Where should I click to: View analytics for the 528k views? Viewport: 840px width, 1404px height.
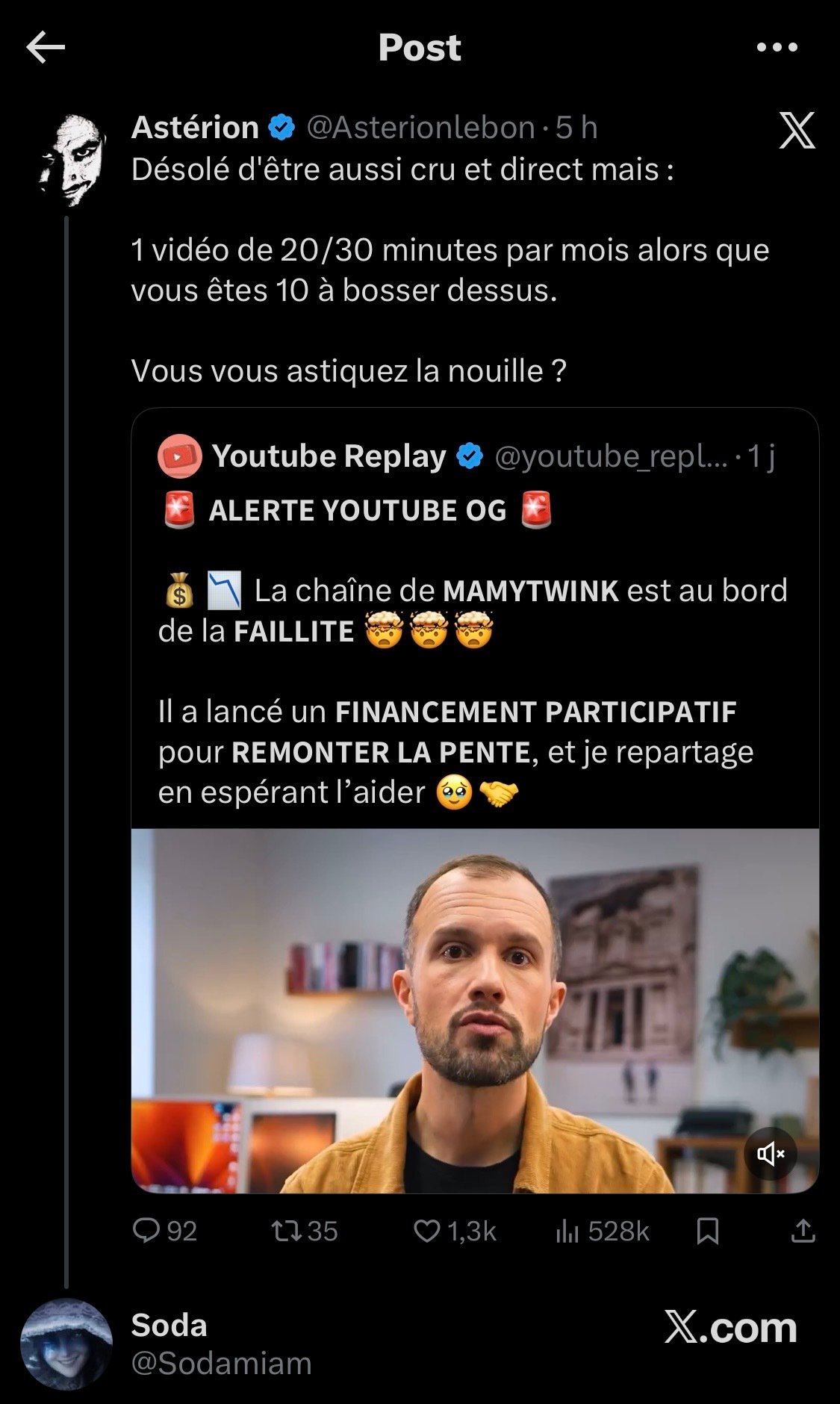(602, 1230)
